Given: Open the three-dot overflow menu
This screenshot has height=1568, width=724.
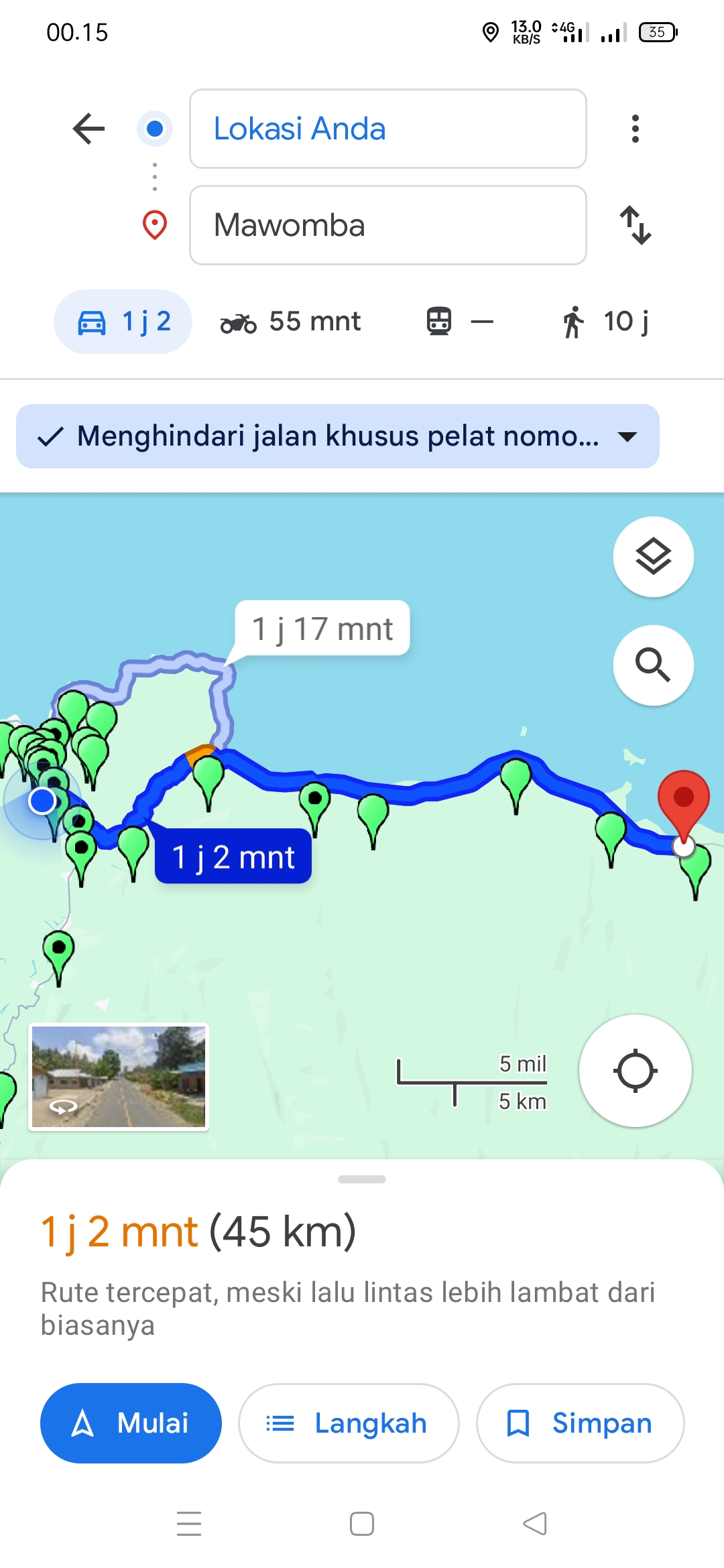Looking at the screenshot, I should click(635, 129).
